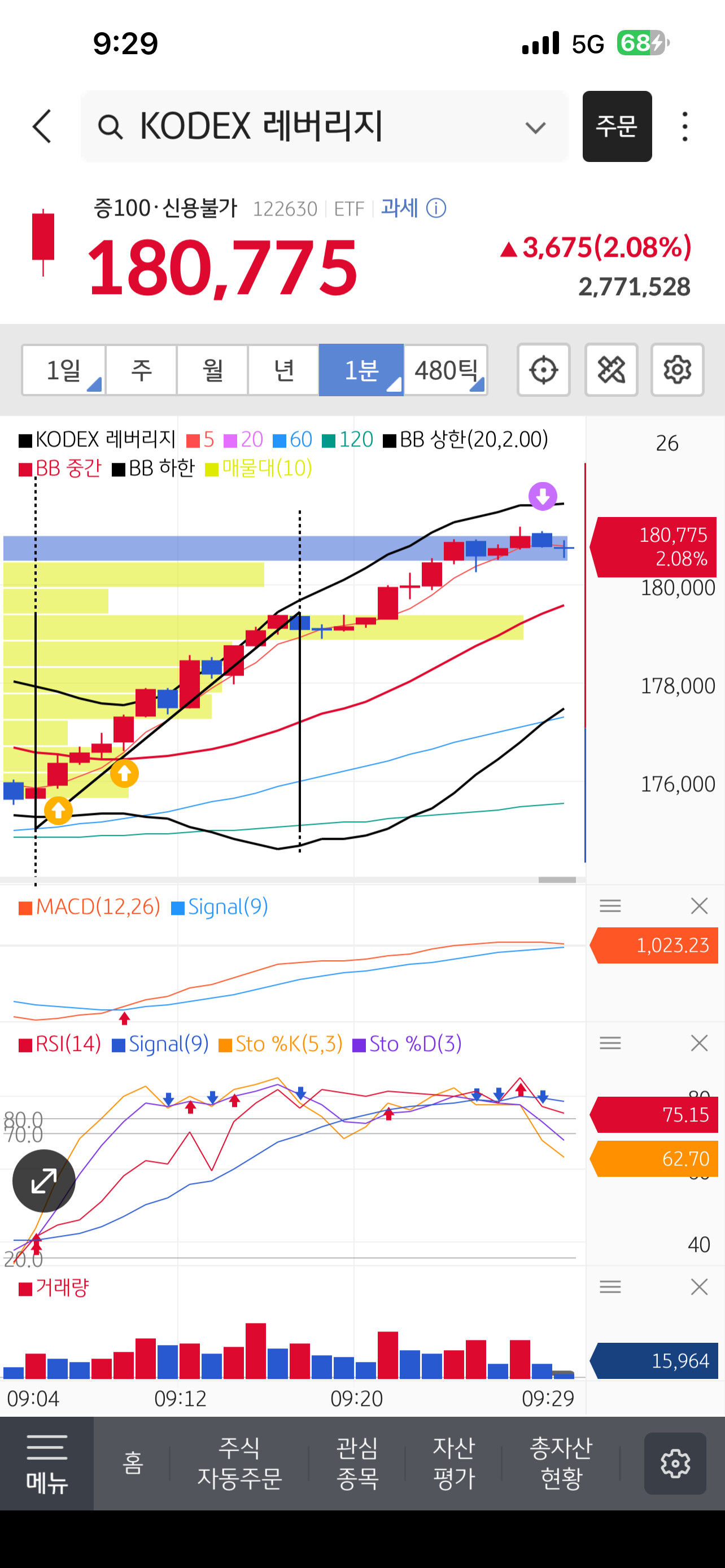Open the chart drawing tools
725x1568 pixels.
[611, 370]
